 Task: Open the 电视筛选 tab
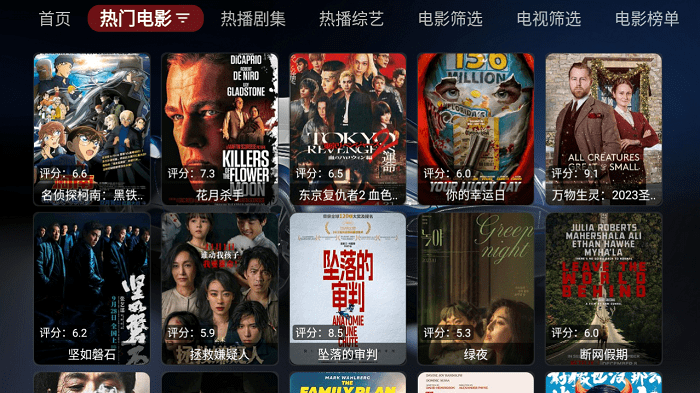click(549, 19)
